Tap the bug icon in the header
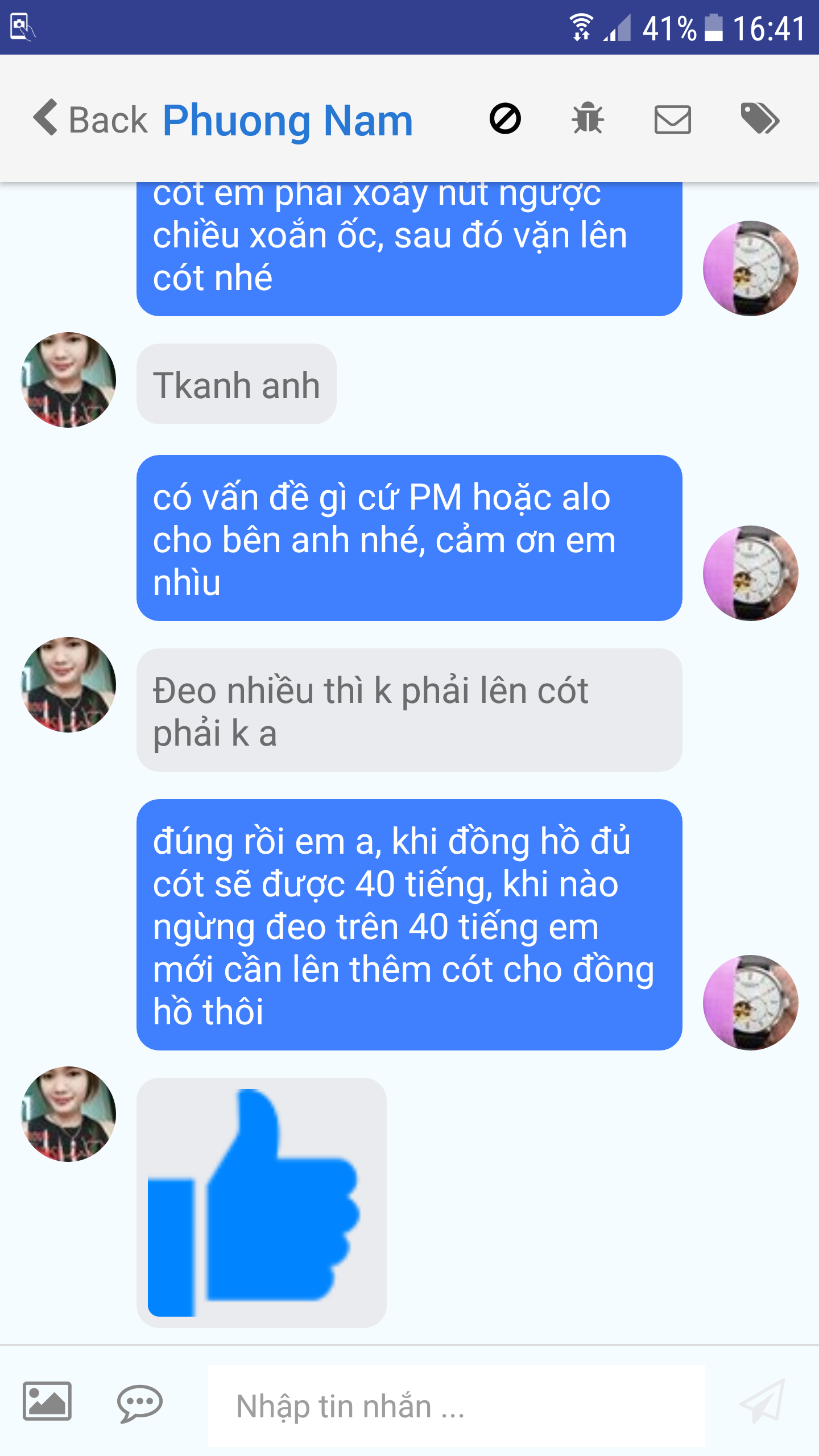The width and height of the screenshot is (819, 1456). [588, 119]
